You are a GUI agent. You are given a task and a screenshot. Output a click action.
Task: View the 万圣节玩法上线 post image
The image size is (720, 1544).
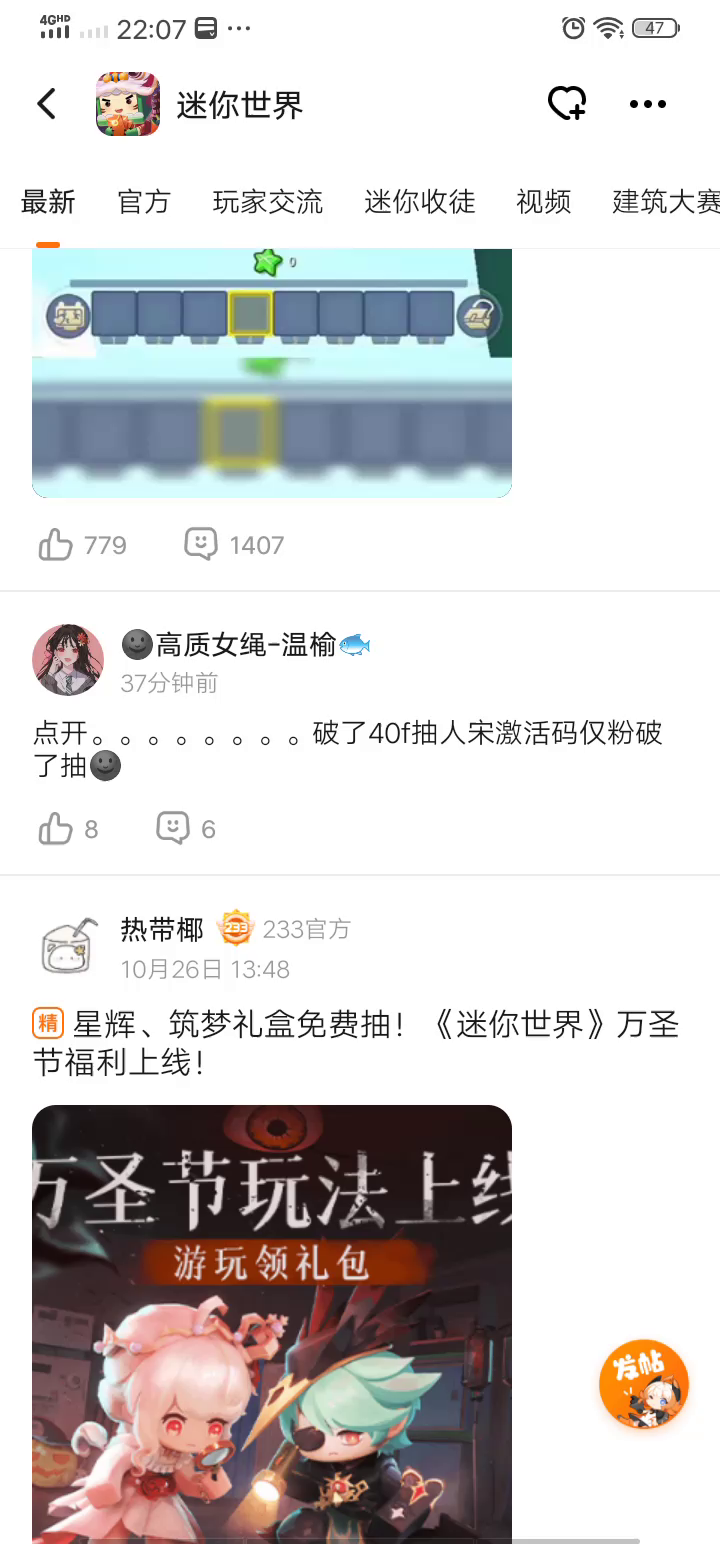pos(272,1320)
